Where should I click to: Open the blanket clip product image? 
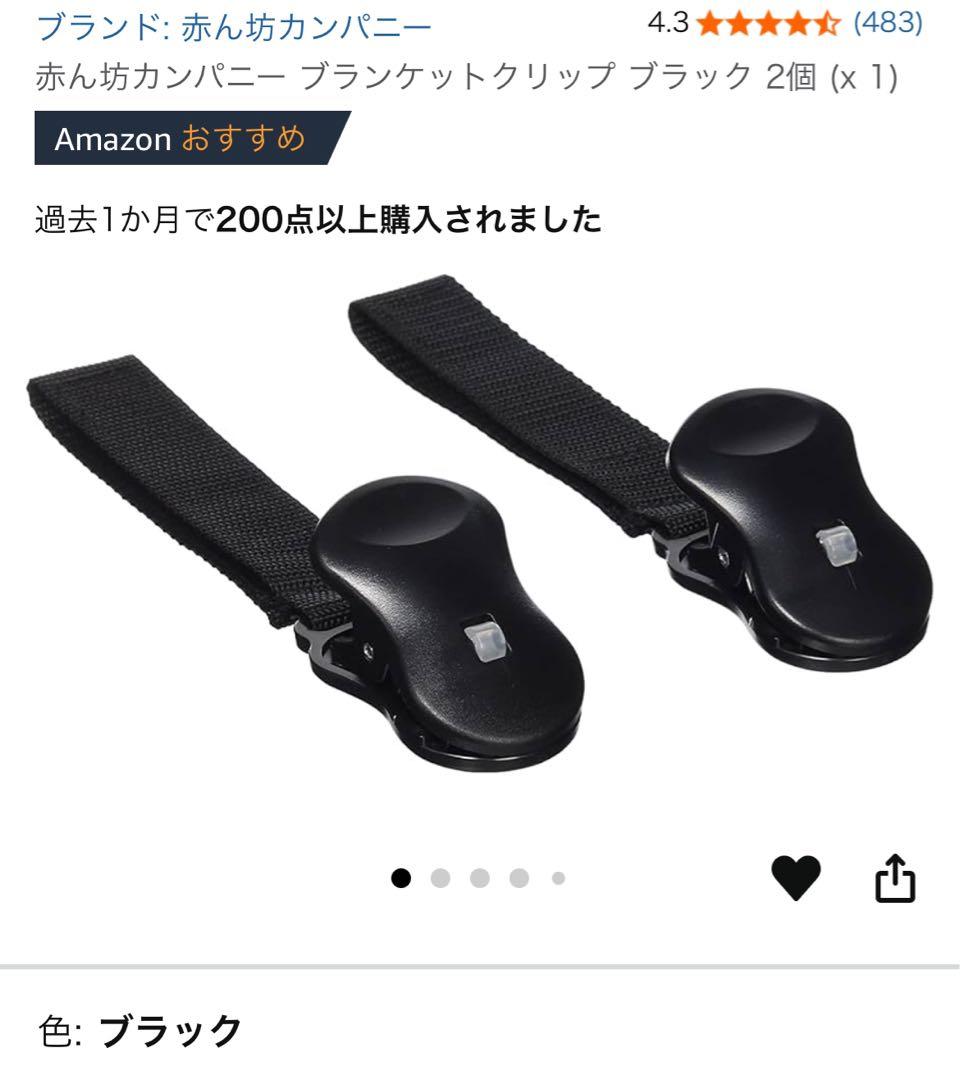(480, 550)
